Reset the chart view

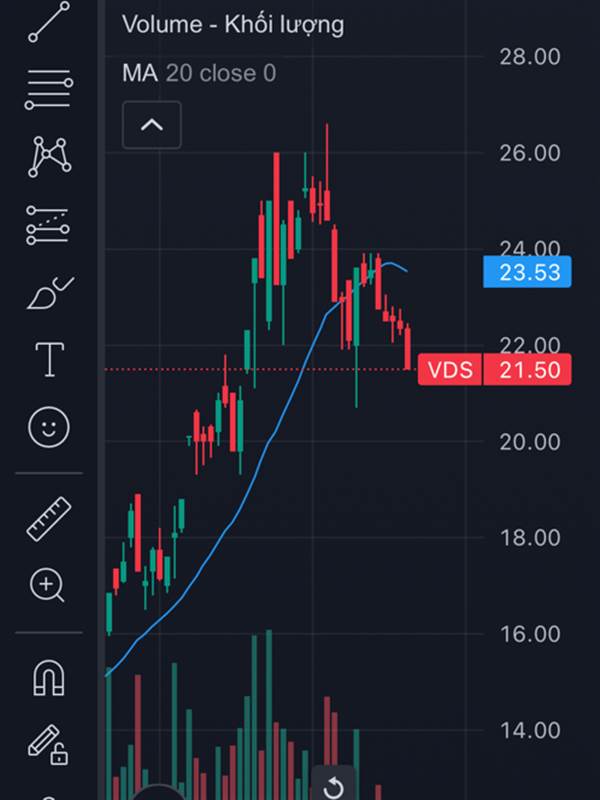(x=335, y=786)
